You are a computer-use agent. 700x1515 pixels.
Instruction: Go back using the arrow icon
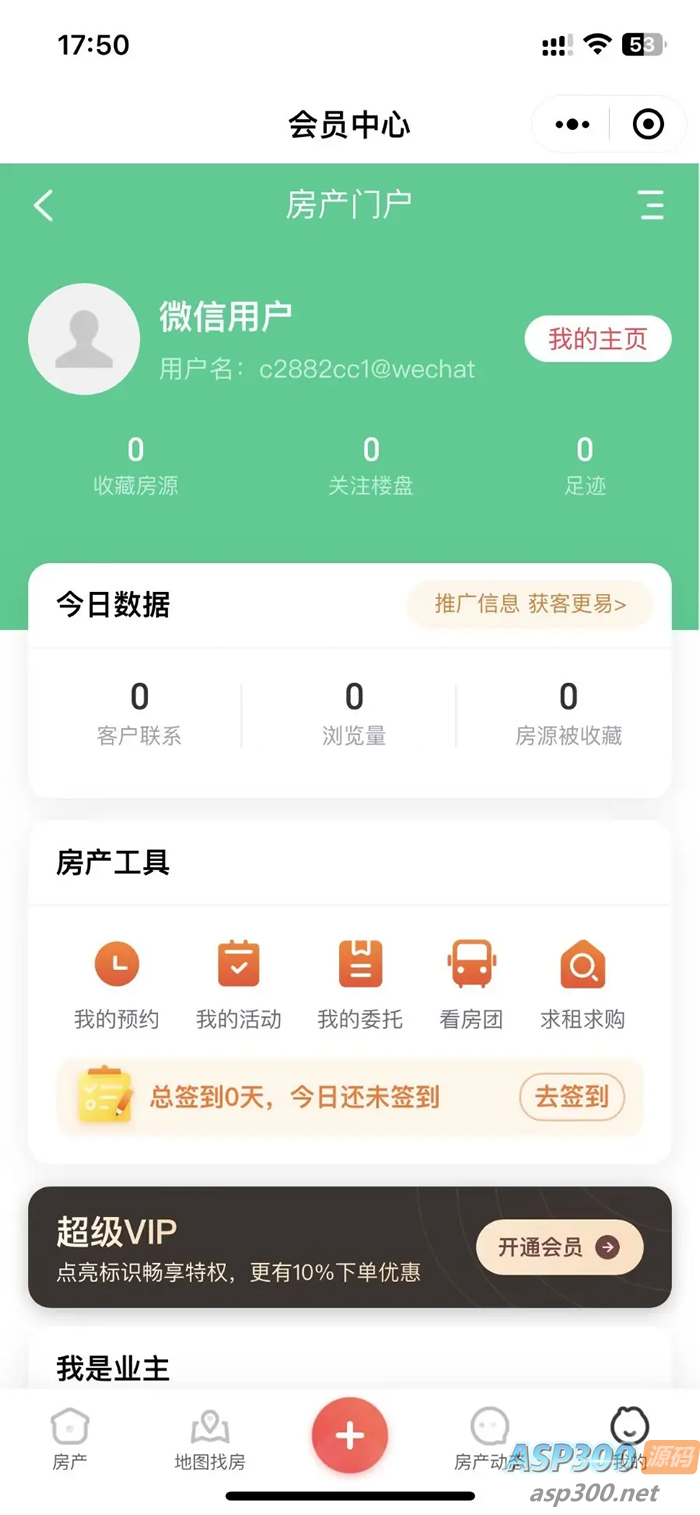tap(43, 205)
